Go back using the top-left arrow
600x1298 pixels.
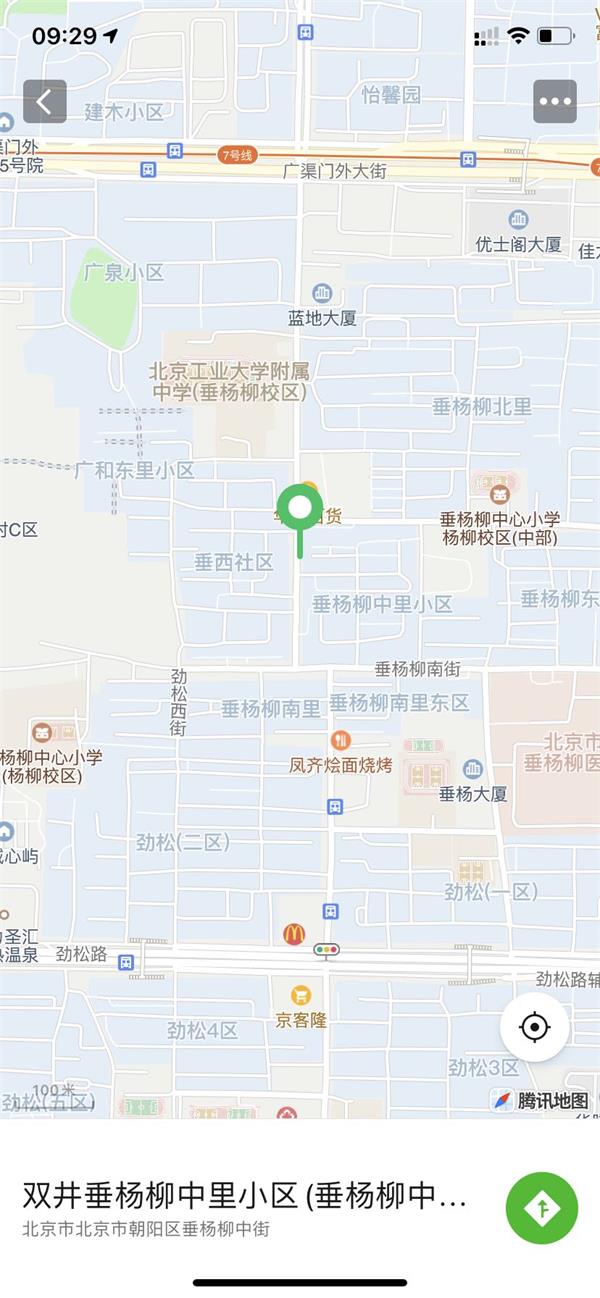click(45, 101)
